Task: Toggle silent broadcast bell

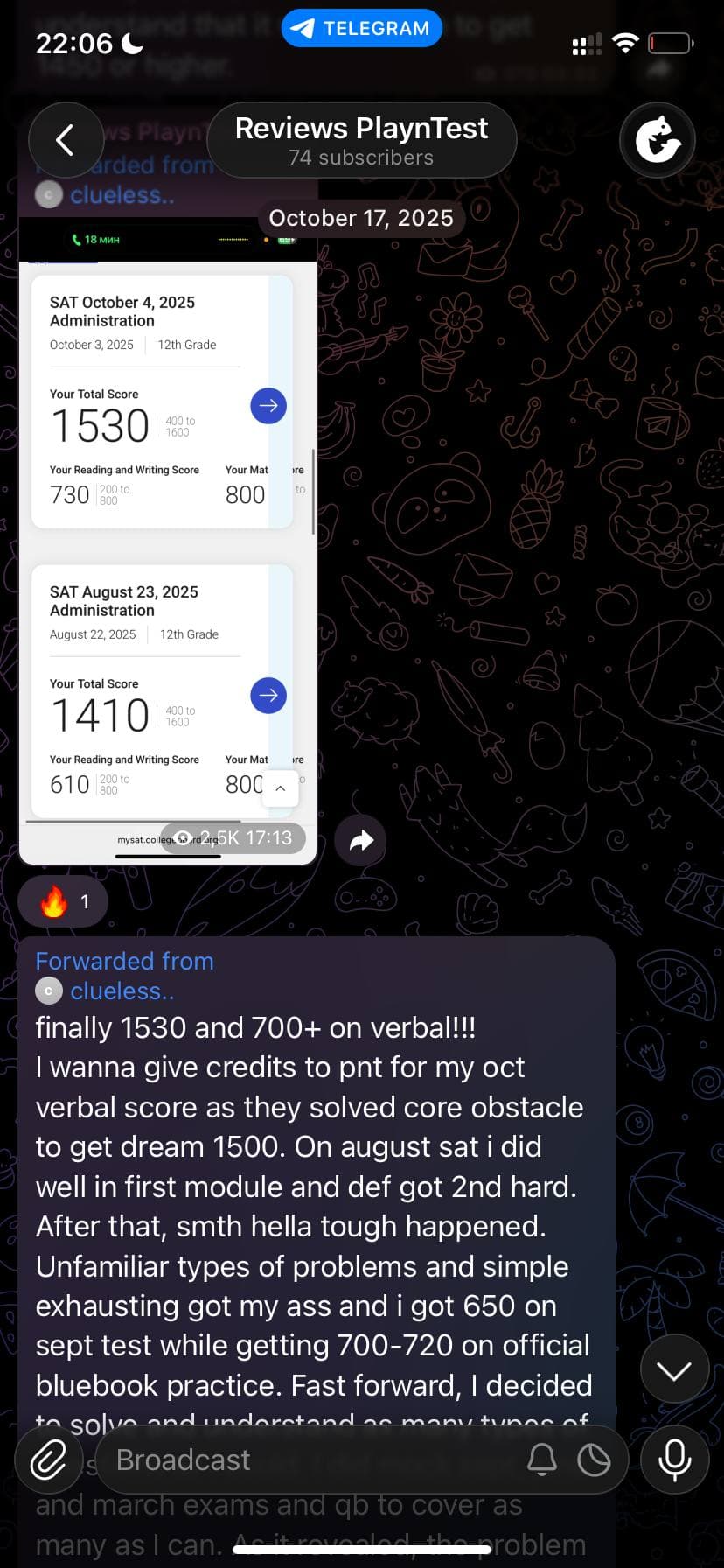Action: 541,1459
